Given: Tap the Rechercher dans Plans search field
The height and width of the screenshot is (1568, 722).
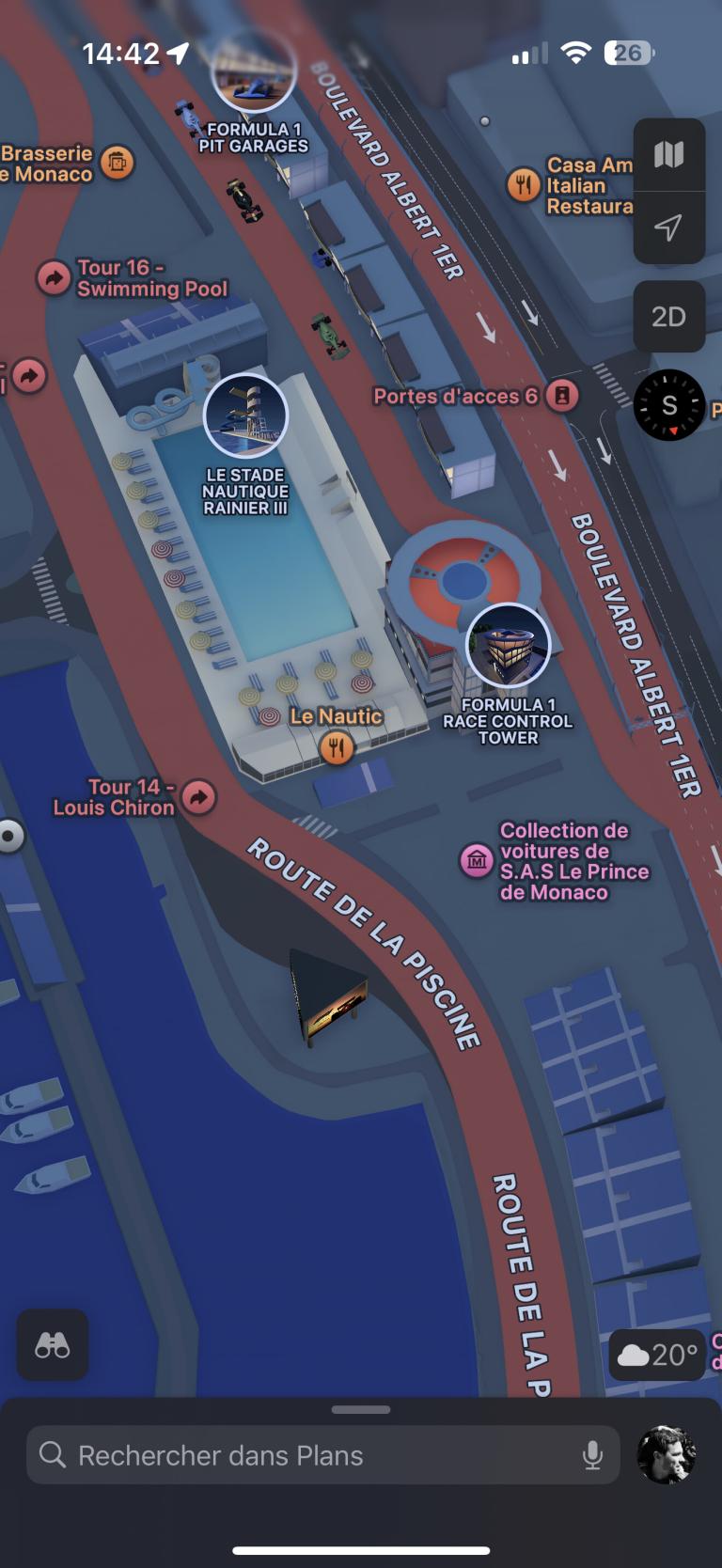Looking at the screenshot, I should tap(322, 1455).
